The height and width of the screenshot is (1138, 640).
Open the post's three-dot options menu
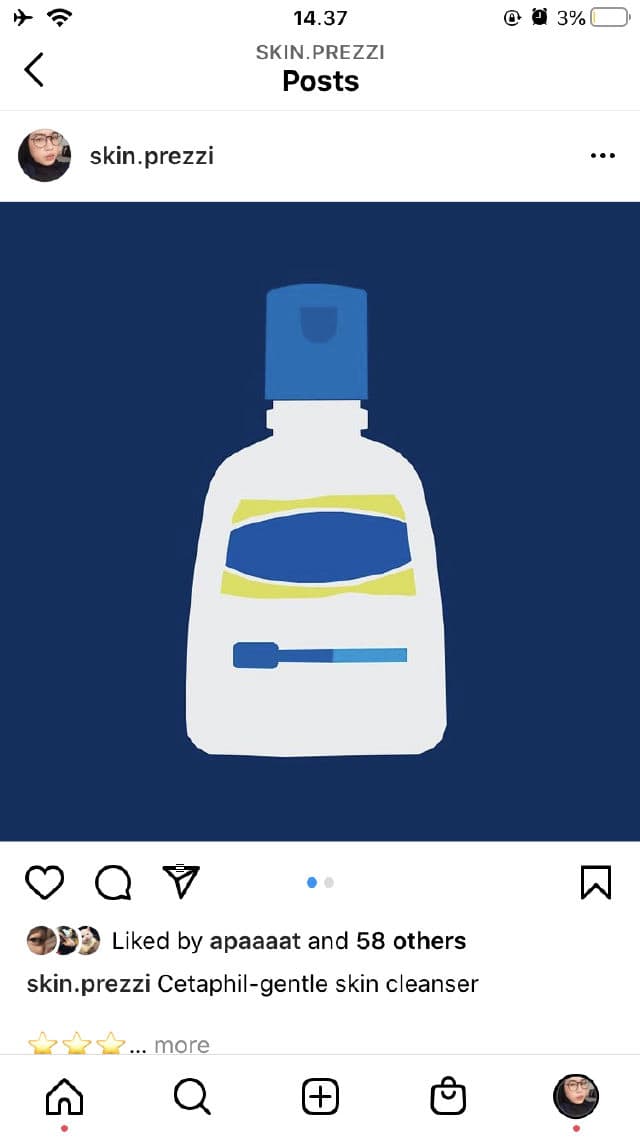602,156
